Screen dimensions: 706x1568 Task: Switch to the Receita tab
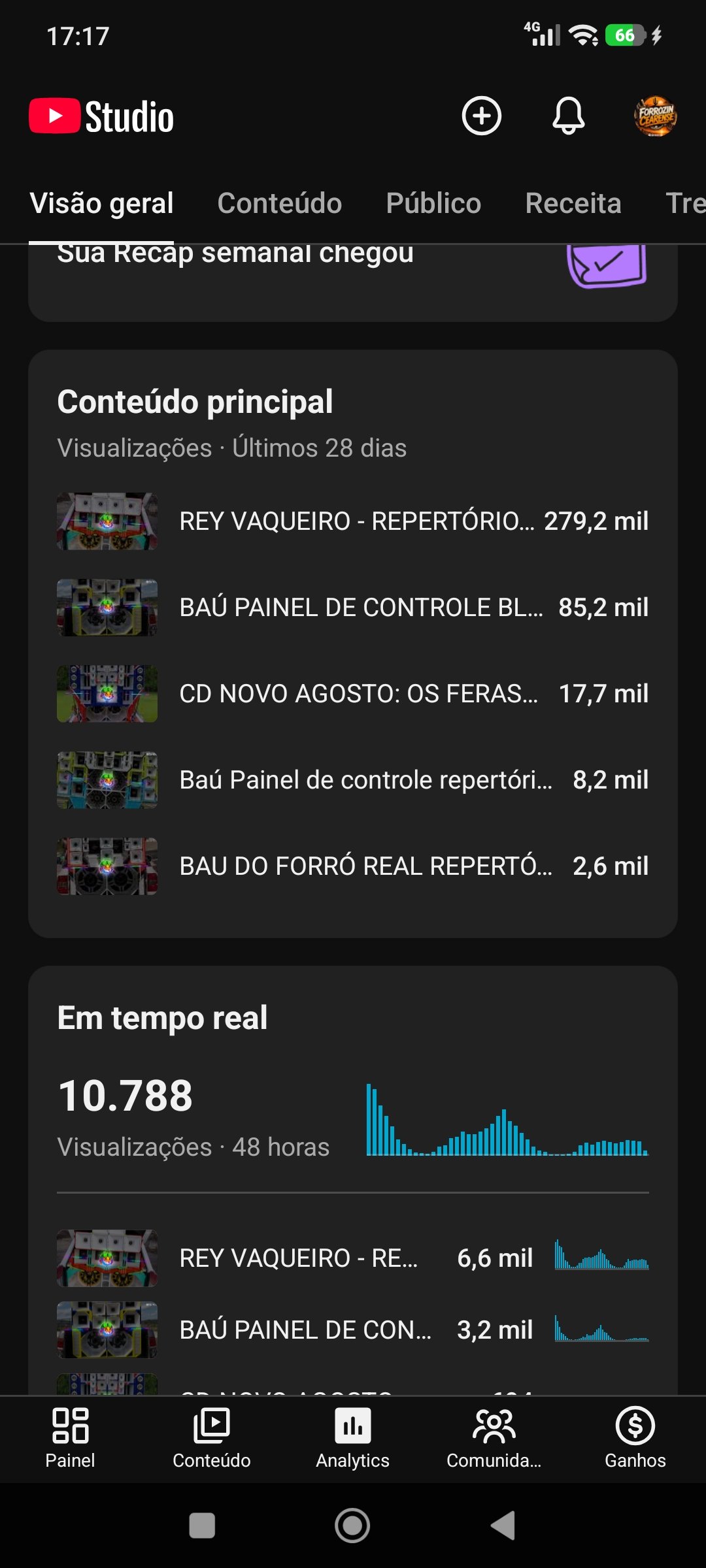[x=573, y=203]
